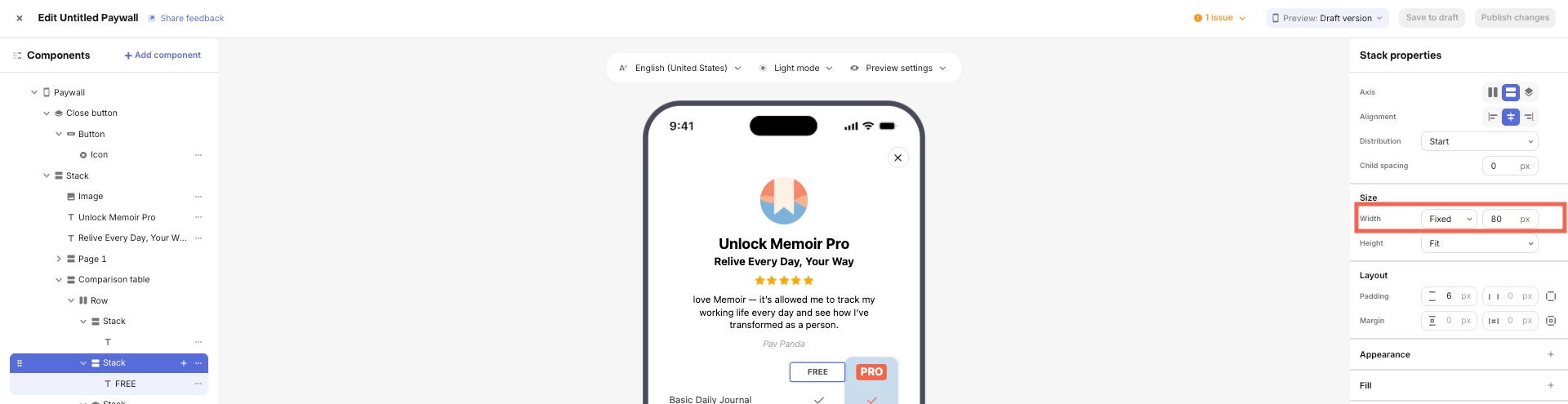The width and height of the screenshot is (1568, 404).
Task: Expand the Page 1 item
Action: click(59, 259)
